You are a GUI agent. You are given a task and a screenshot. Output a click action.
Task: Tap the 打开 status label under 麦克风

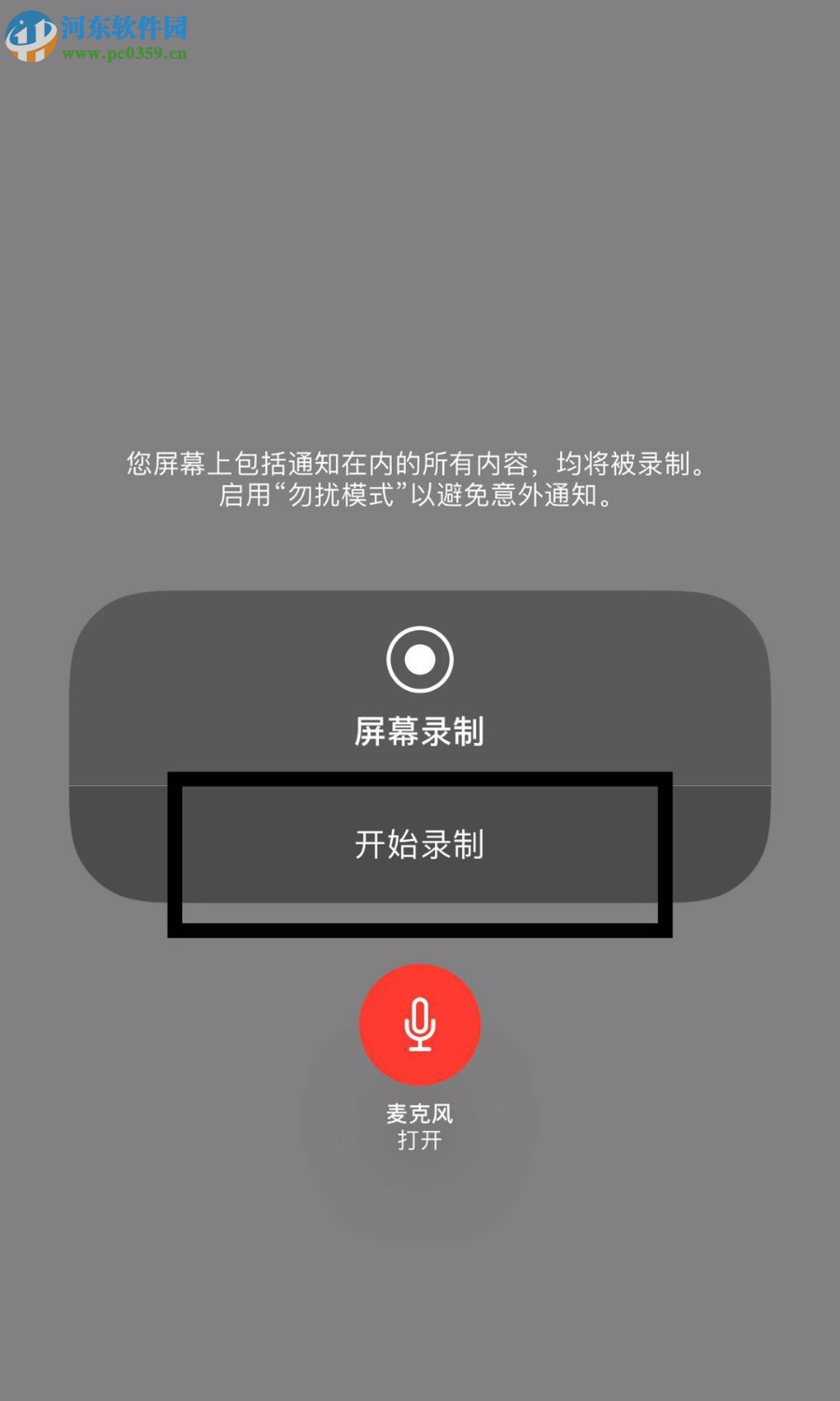pyautogui.click(x=420, y=1141)
